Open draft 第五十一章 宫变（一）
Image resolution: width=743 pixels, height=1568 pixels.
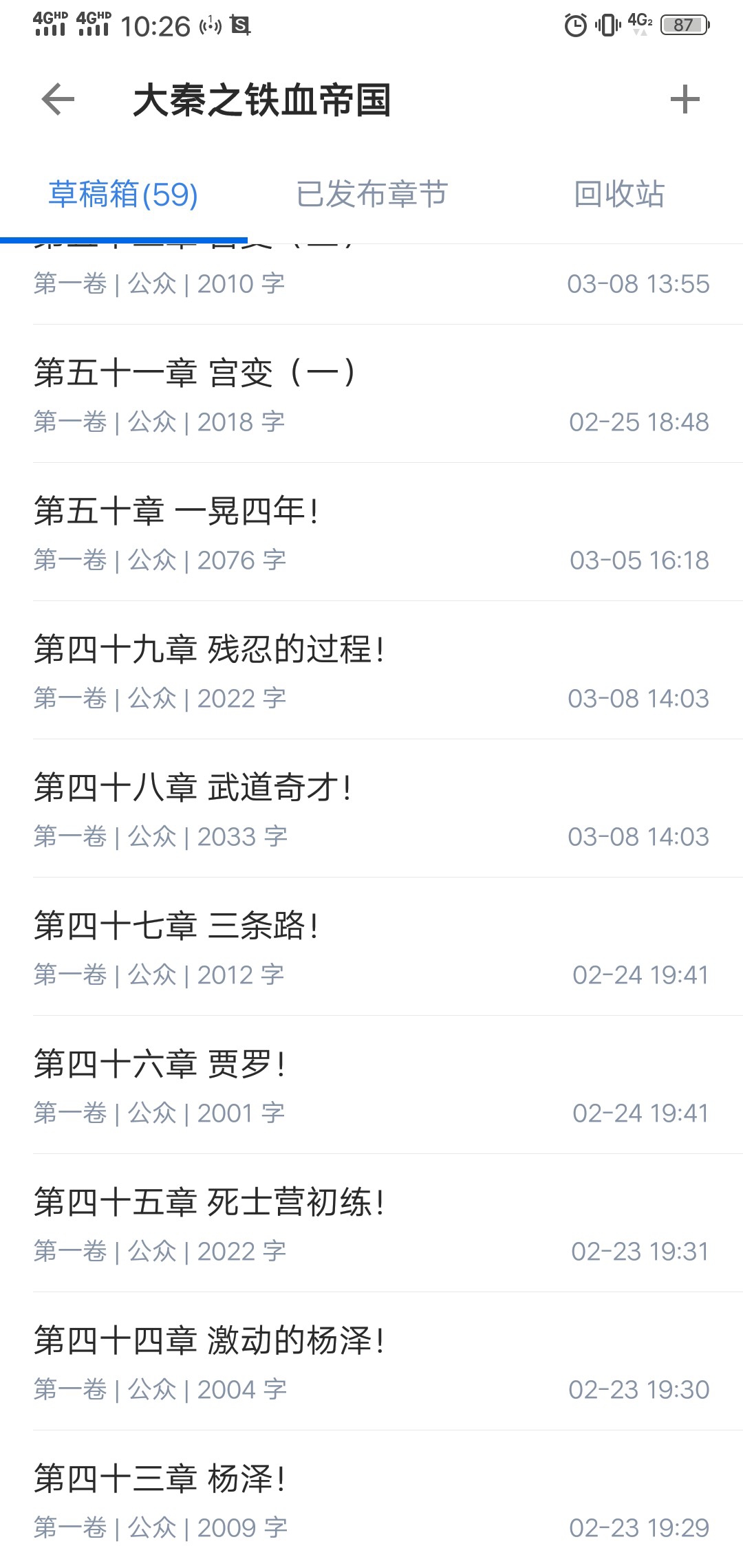(371, 394)
